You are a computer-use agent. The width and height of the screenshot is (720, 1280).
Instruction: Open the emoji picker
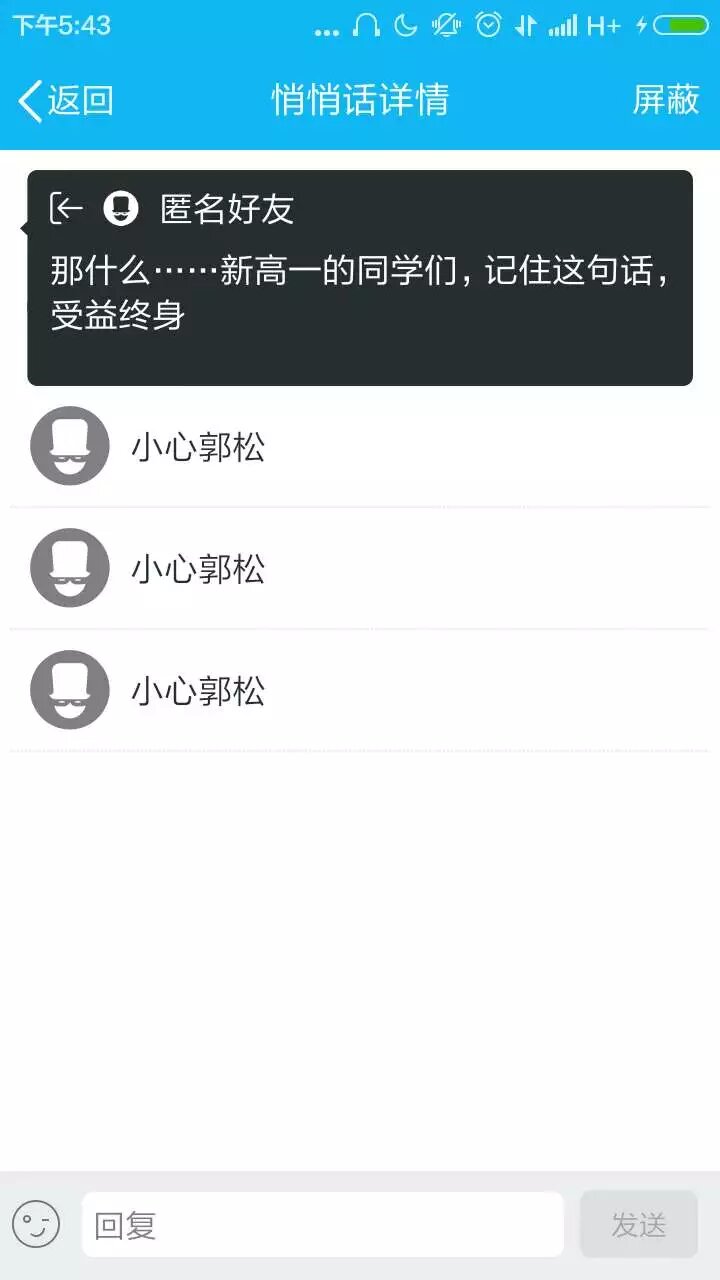pyautogui.click(x=36, y=1224)
